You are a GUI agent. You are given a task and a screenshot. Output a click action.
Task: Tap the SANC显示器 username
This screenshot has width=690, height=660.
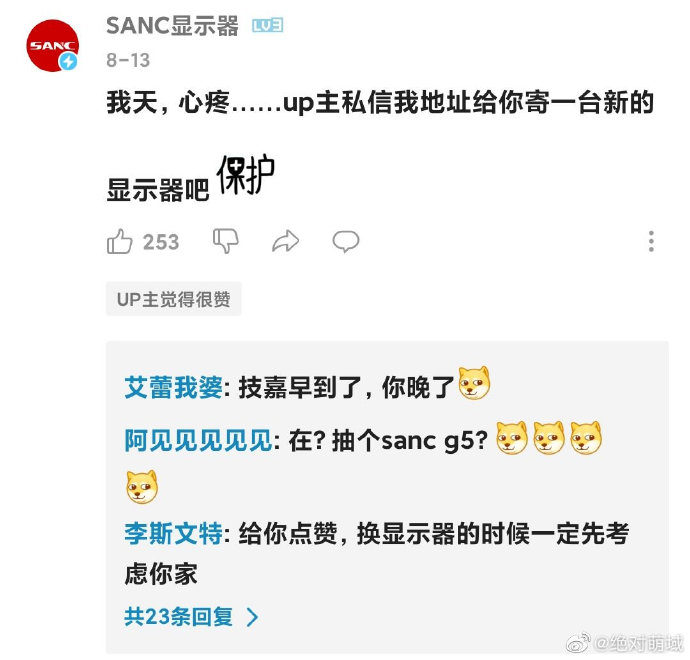(172, 27)
